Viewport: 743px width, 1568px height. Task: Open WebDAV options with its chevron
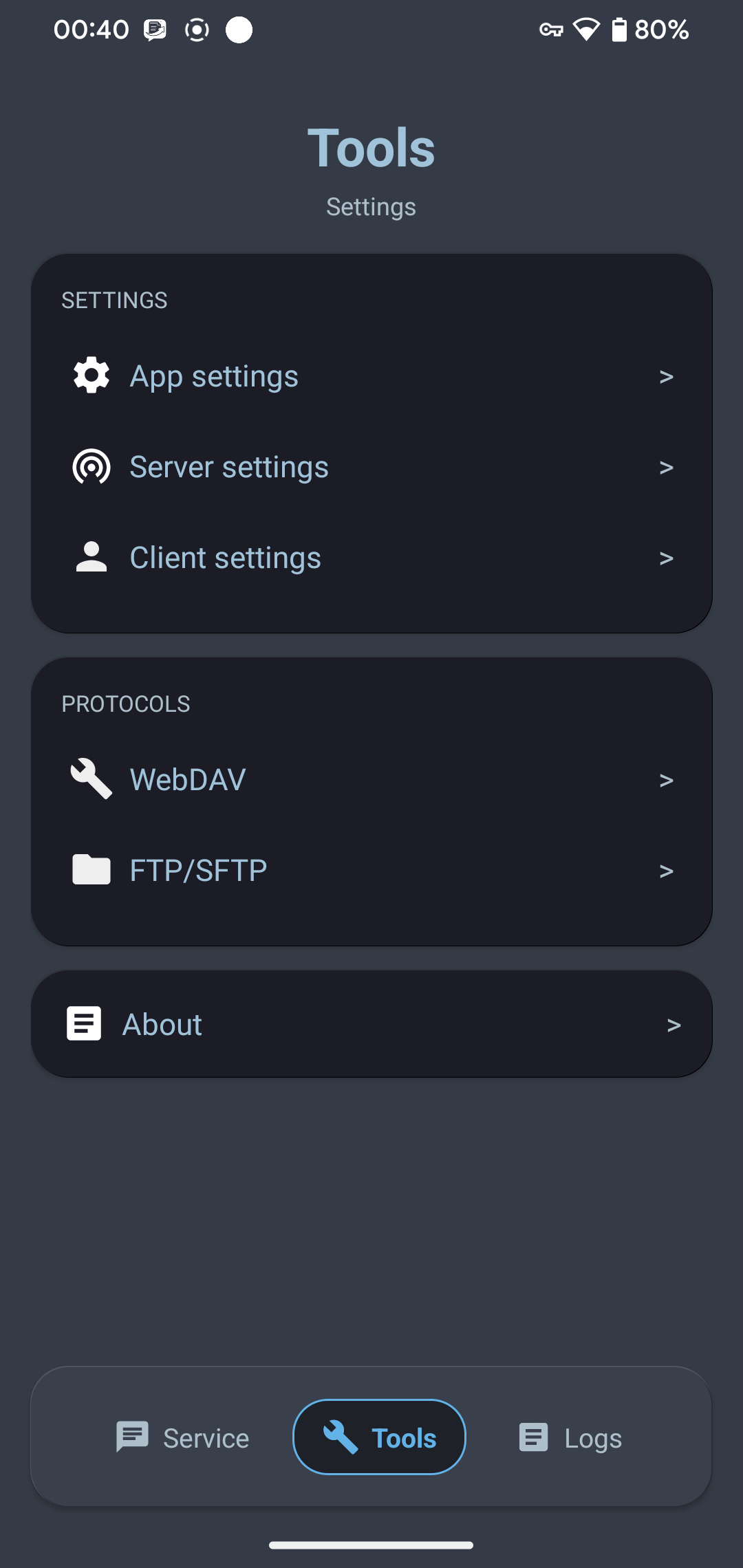click(665, 780)
